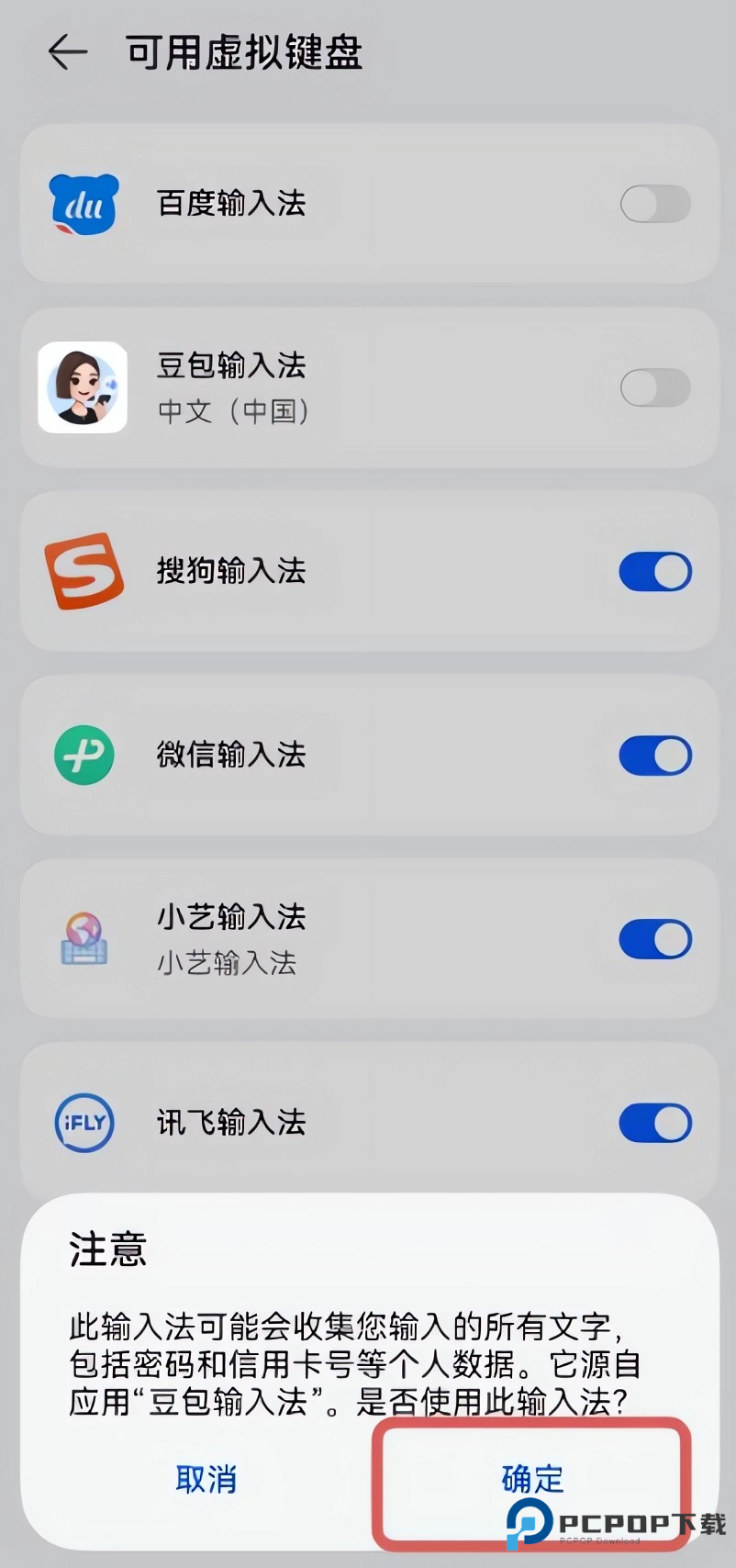The height and width of the screenshot is (1568, 736).
Task: Turn off the WeChat Input Method switch
Action: click(x=654, y=755)
